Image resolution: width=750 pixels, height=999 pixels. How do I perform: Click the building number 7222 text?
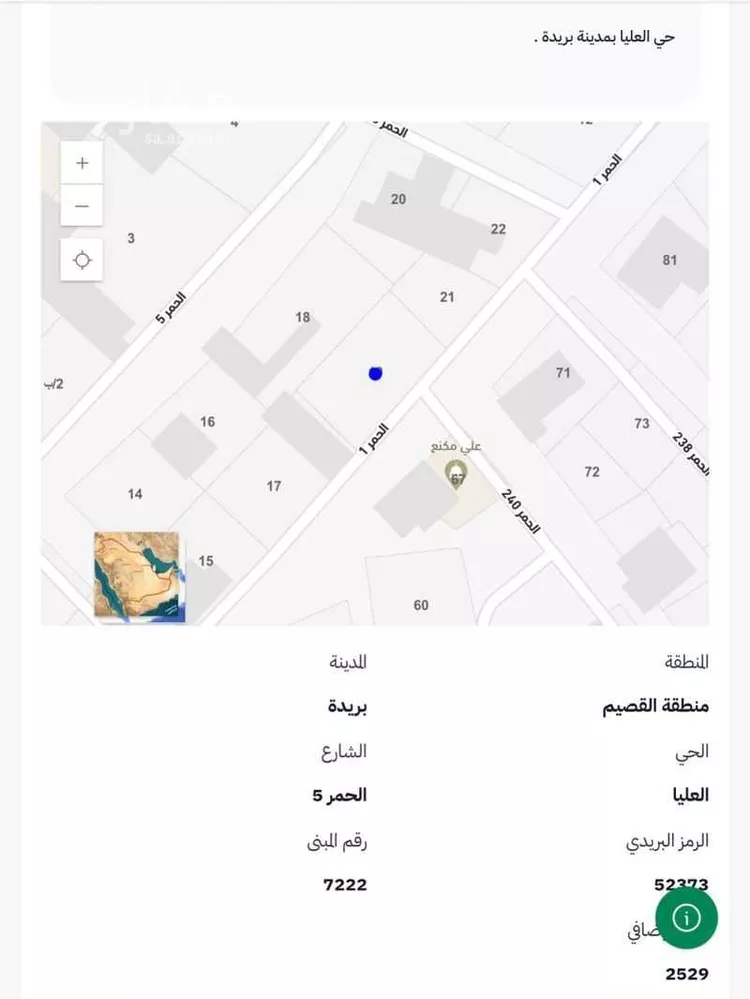click(x=346, y=884)
